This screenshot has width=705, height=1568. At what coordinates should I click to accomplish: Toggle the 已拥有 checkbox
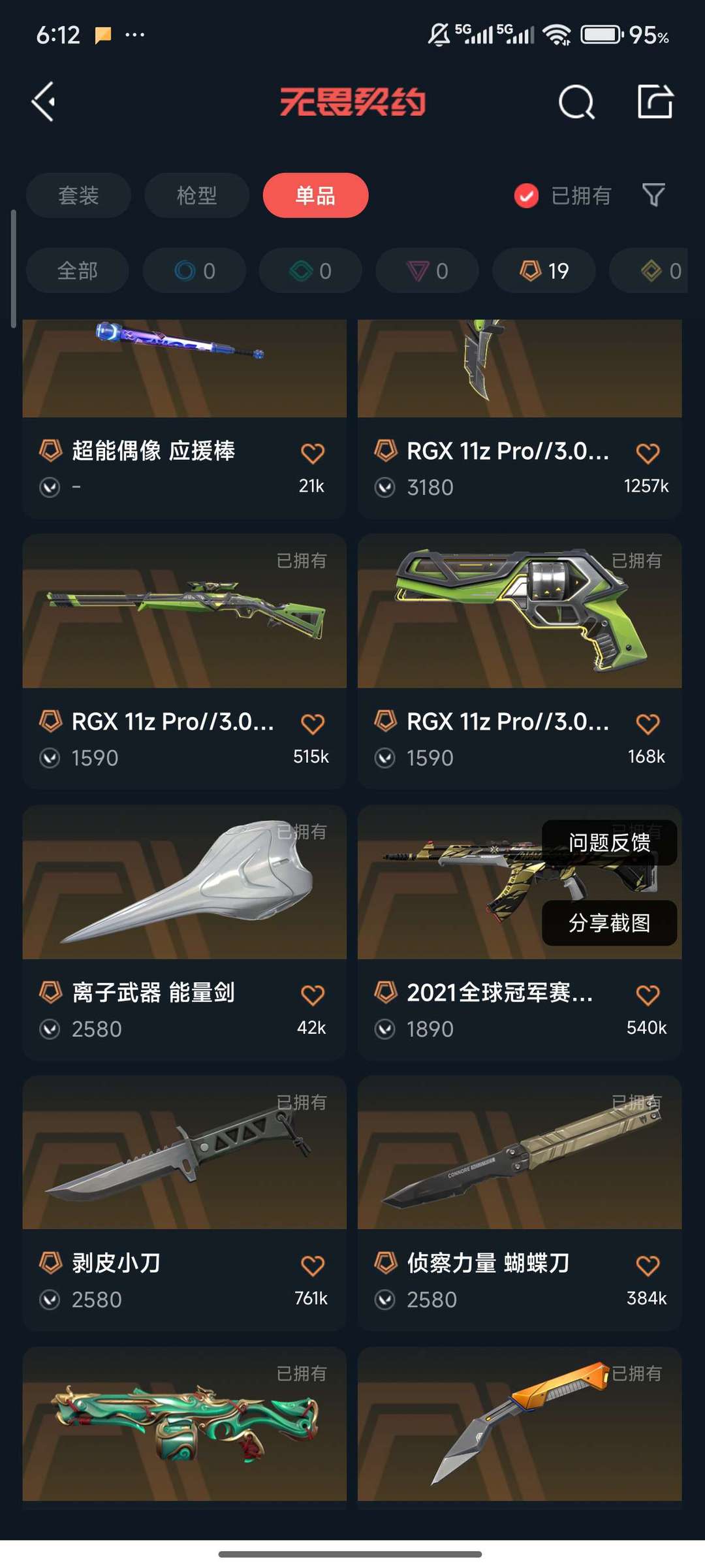pos(526,195)
